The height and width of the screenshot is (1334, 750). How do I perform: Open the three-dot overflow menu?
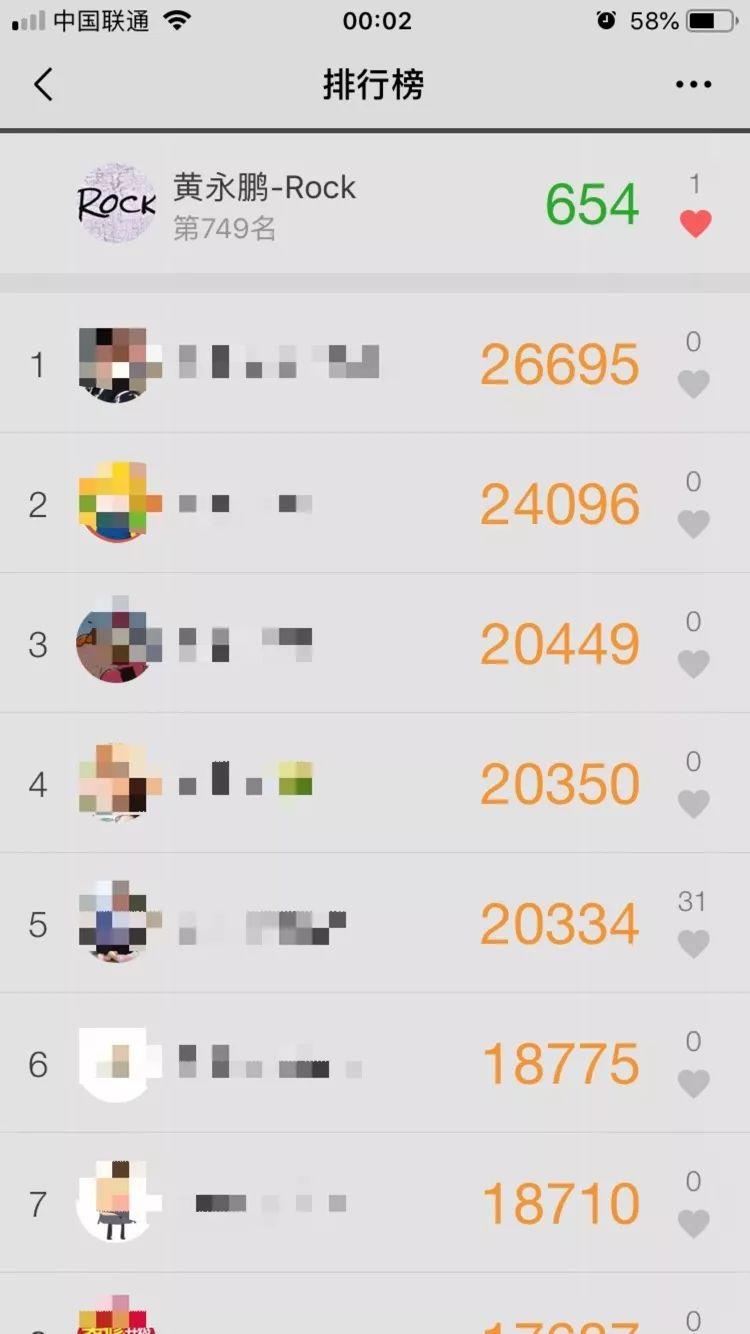[693, 85]
